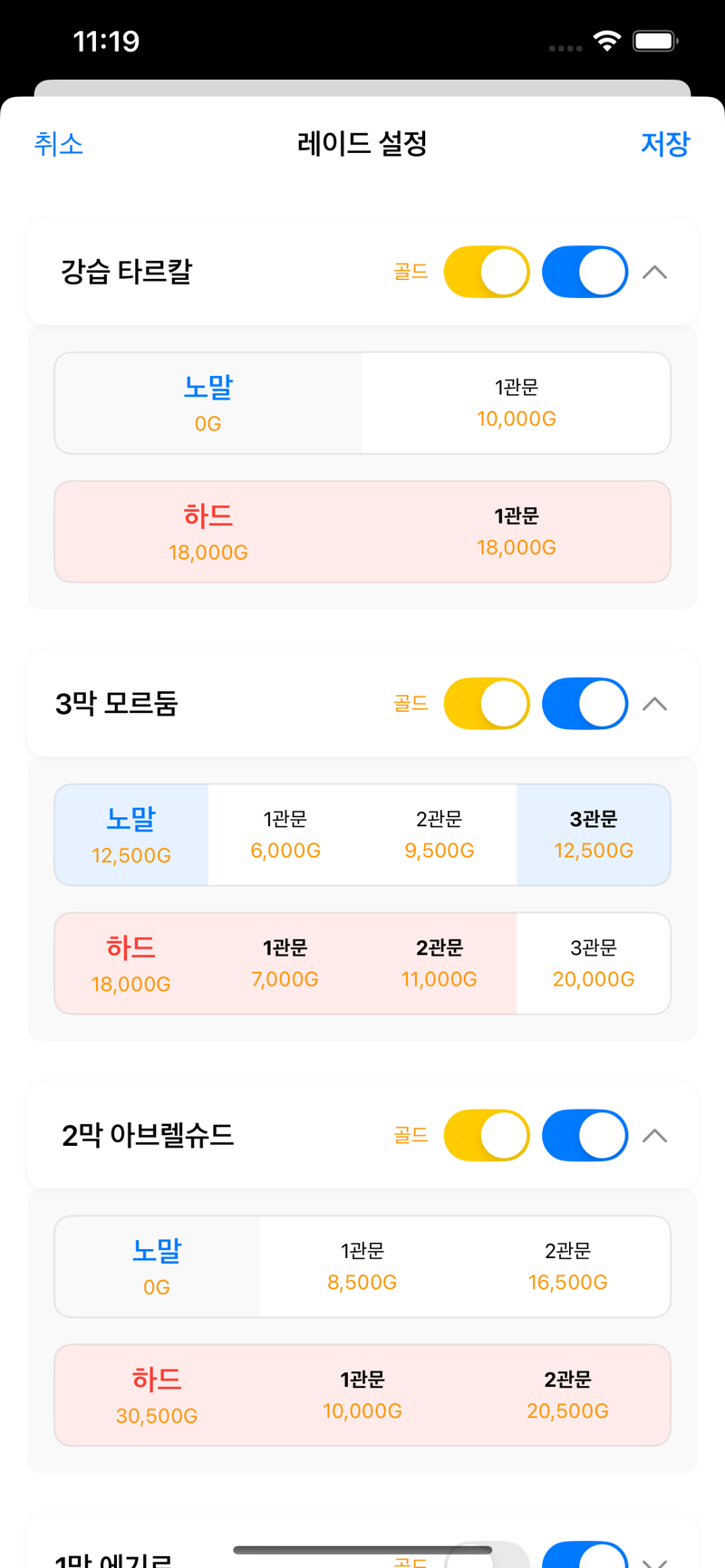The height and width of the screenshot is (1568, 725).
Task: Disable the blue switch for 강습 타르칼
Action: pyautogui.click(x=585, y=272)
